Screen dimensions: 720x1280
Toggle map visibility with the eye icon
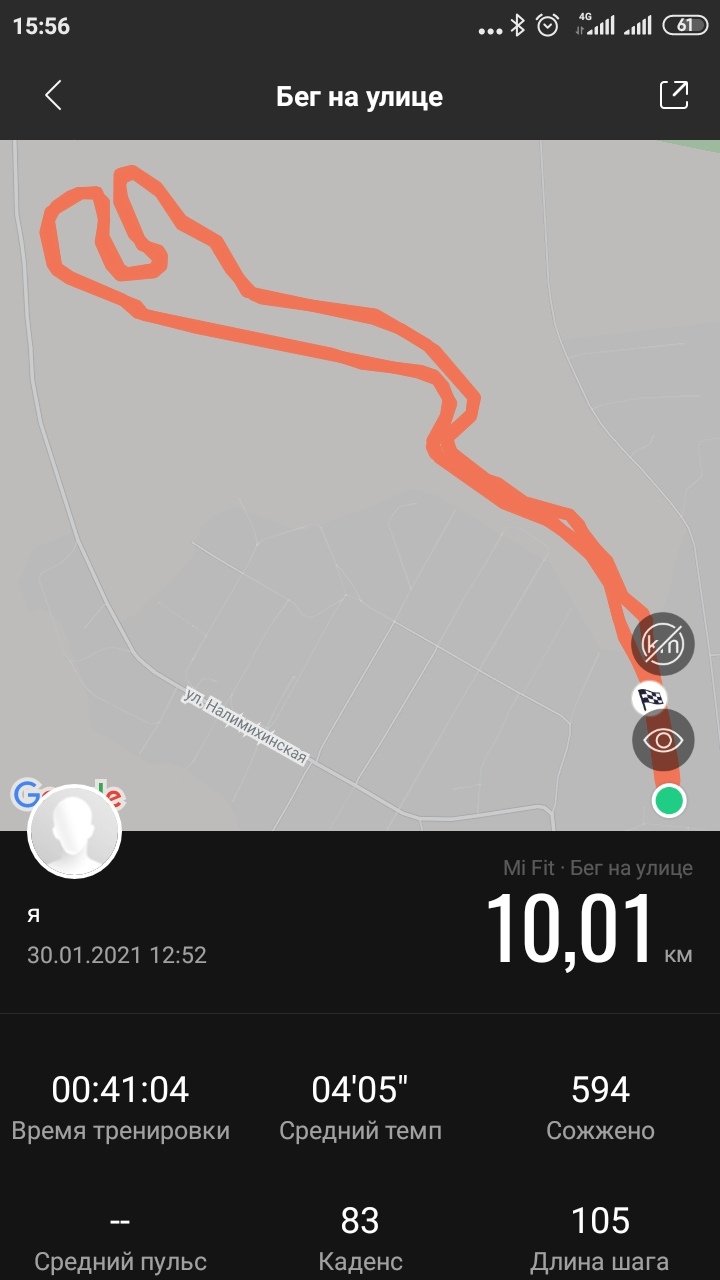click(663, 740)
